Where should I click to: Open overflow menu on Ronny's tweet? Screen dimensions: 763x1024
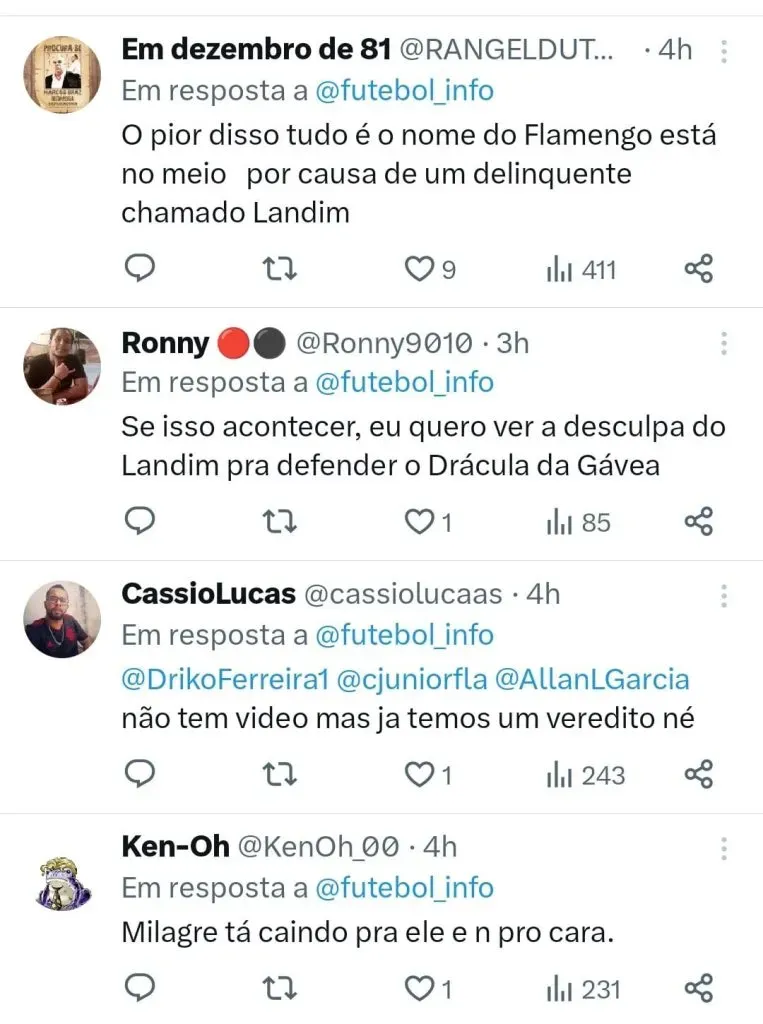click(724, 345)
